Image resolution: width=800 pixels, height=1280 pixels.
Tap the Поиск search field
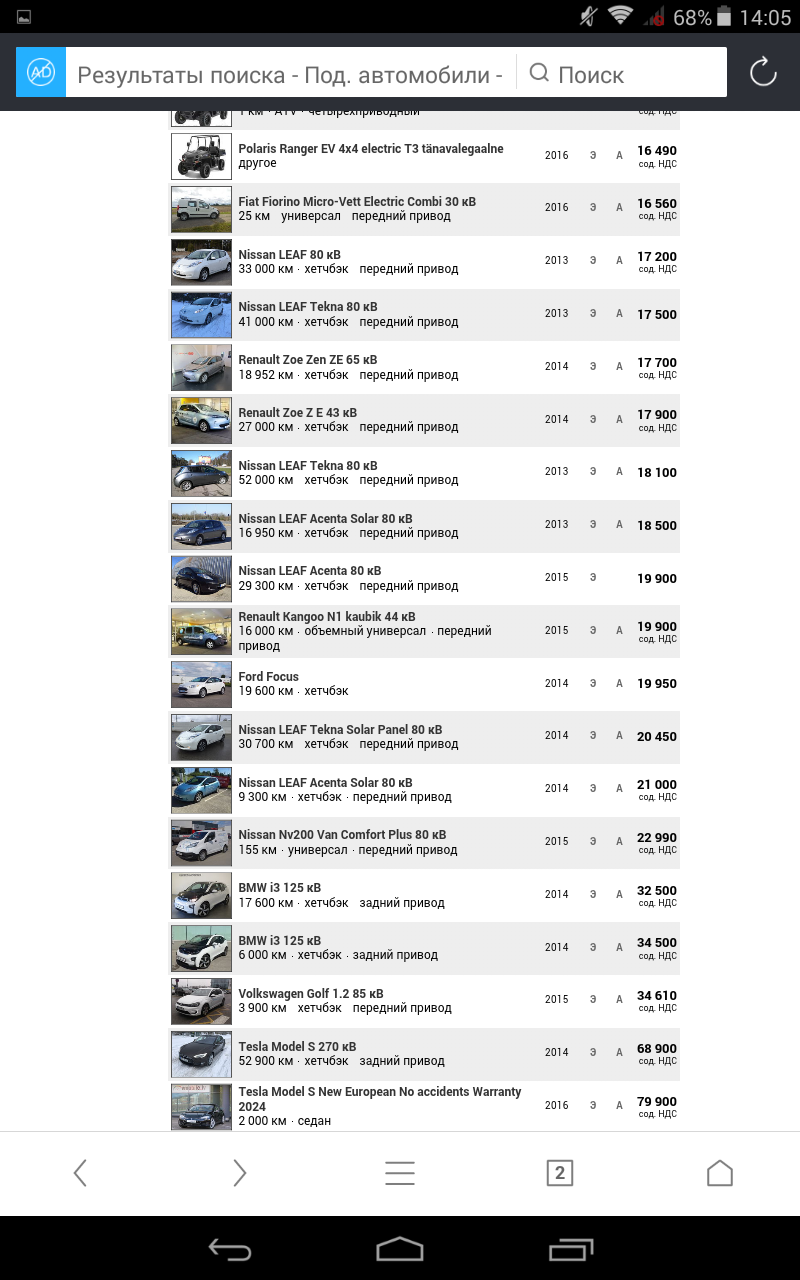[622, 74]
